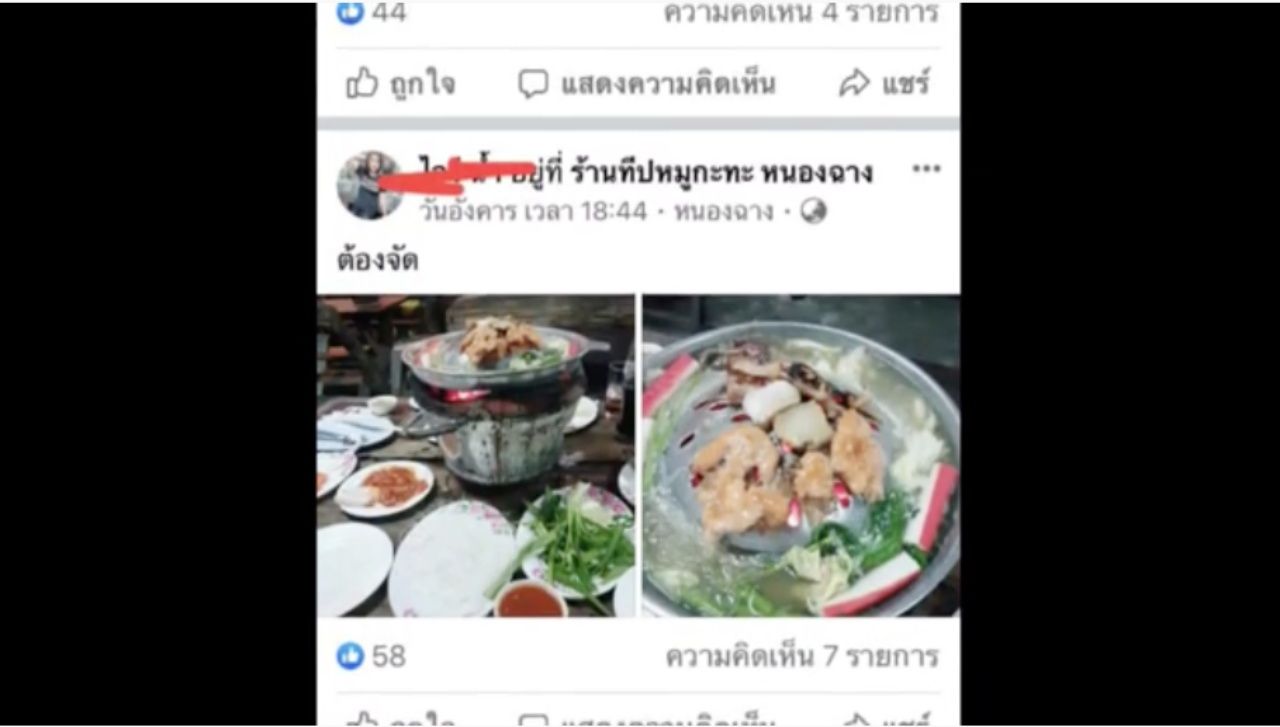The height and width of the screenshot is (727, 1280).
Task: View the 44 reactions on the top post
Action: [372, 12]
